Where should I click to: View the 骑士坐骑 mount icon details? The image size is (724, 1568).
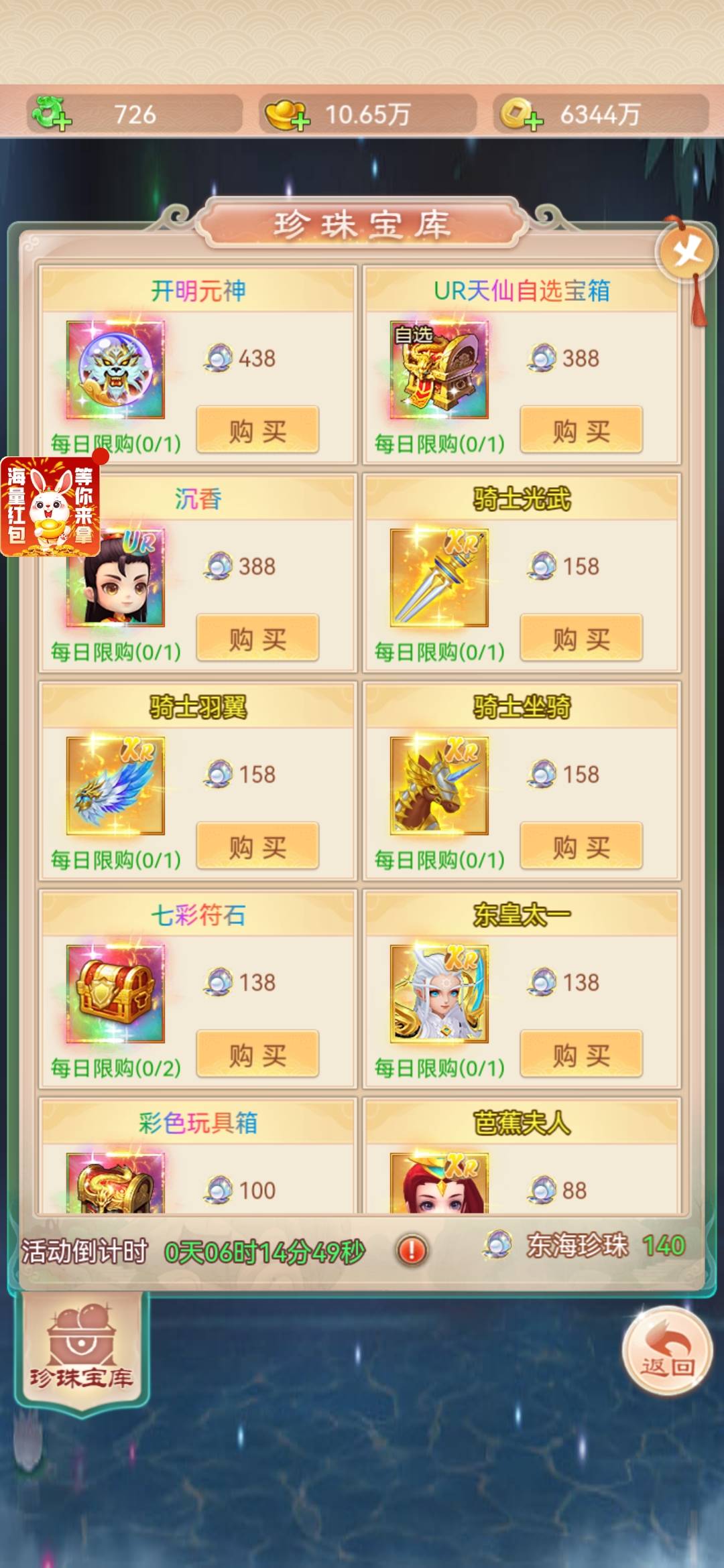439,785
